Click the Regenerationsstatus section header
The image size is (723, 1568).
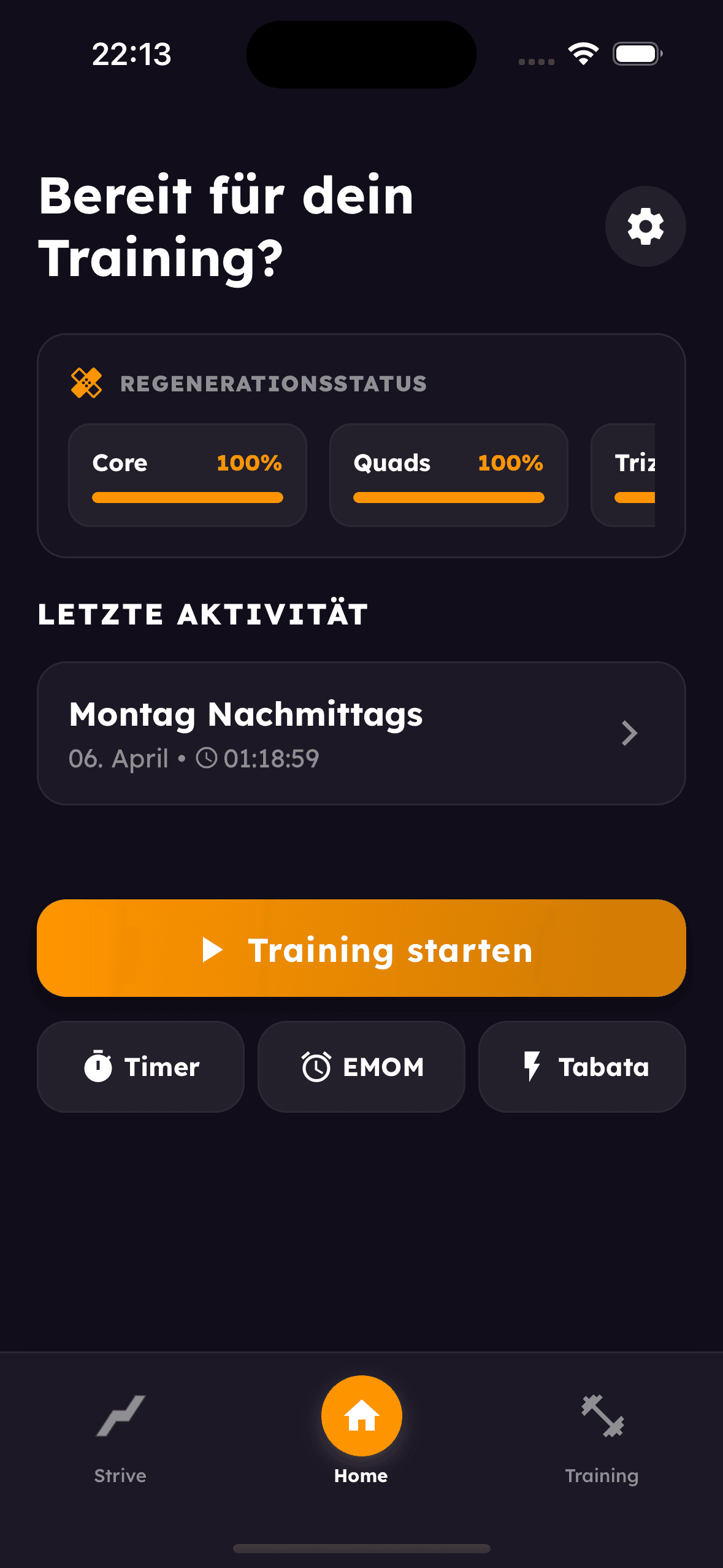click(x=272, y=383)
